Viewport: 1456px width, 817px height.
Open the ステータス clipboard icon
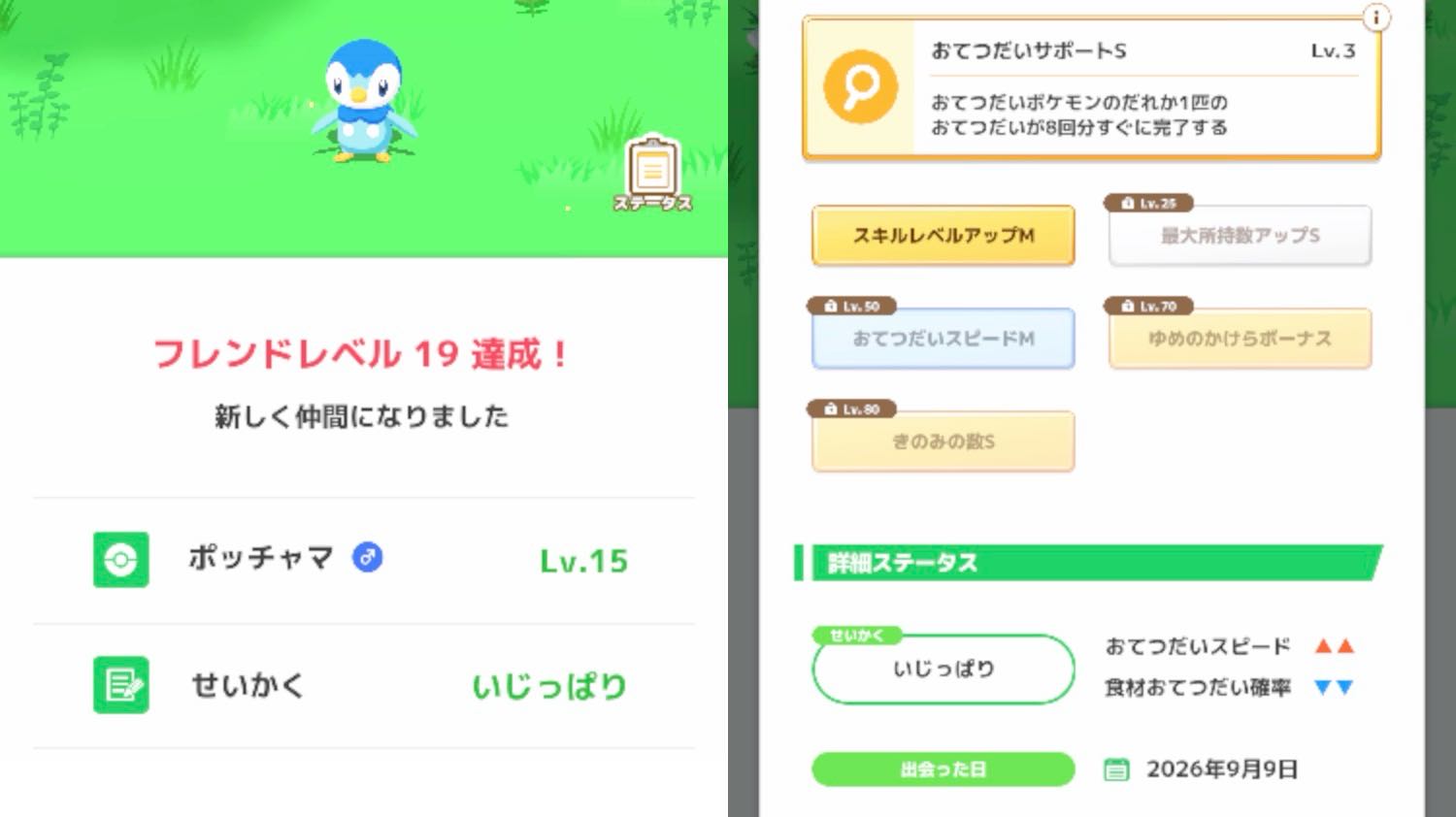coord(652,174)
